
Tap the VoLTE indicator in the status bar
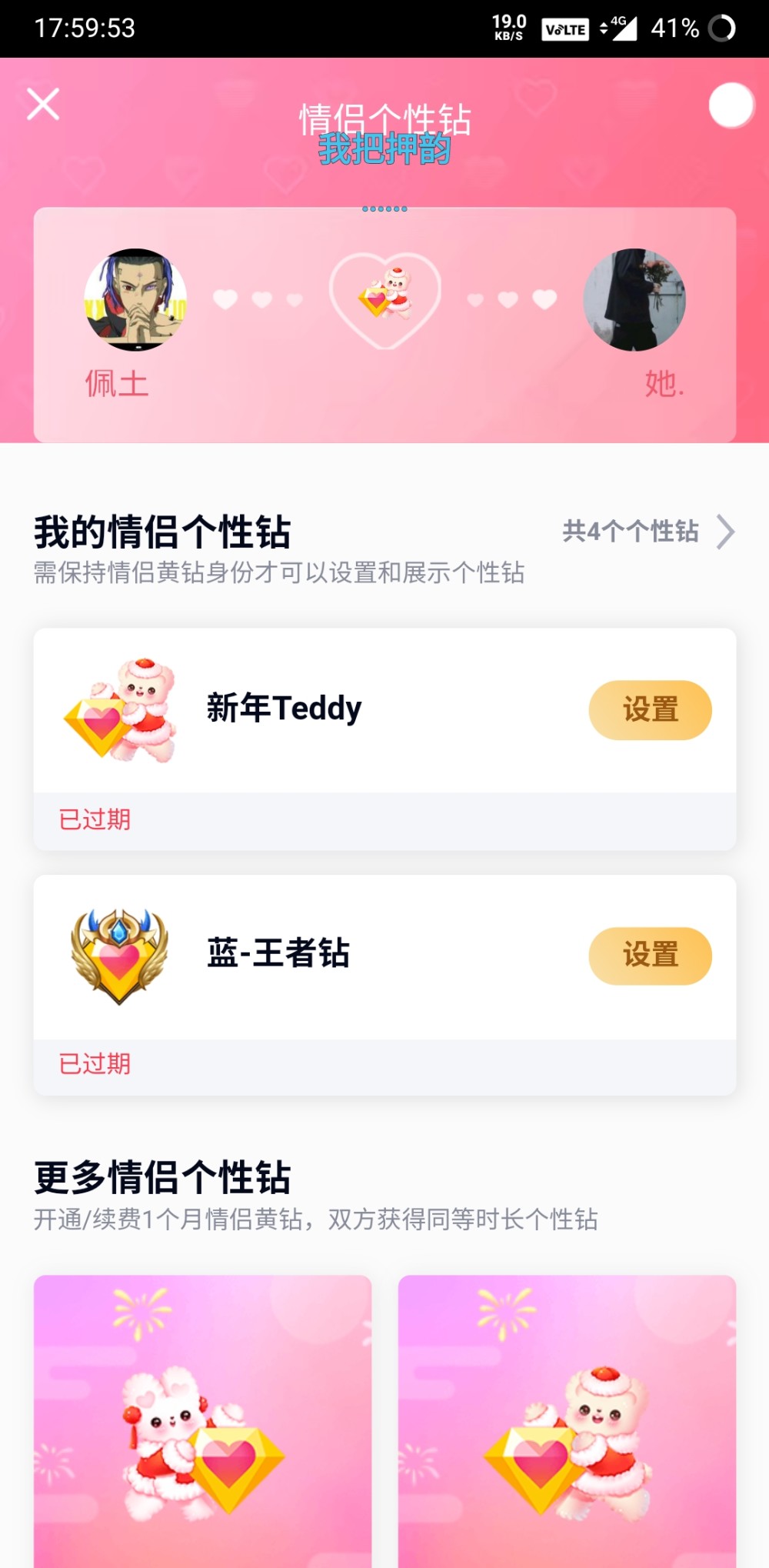[566, 29]
